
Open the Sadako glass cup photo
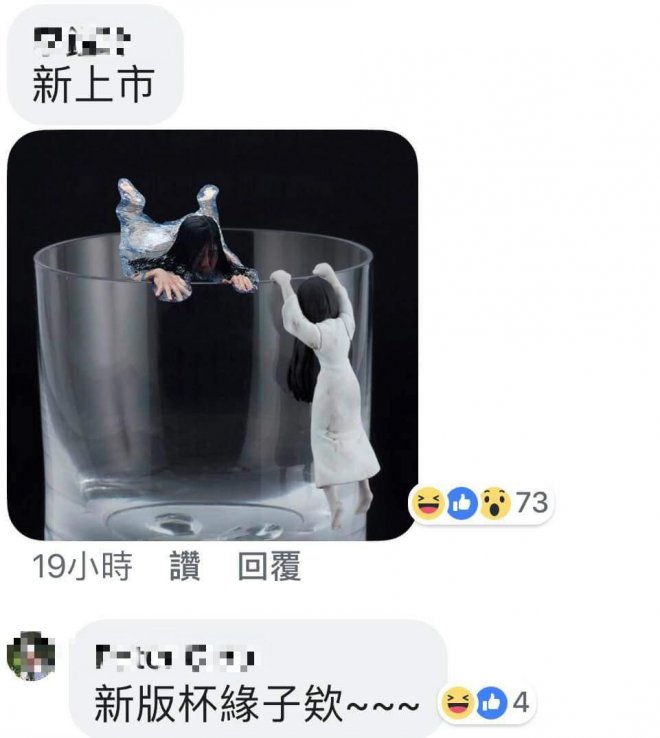(x=212, y=335)
